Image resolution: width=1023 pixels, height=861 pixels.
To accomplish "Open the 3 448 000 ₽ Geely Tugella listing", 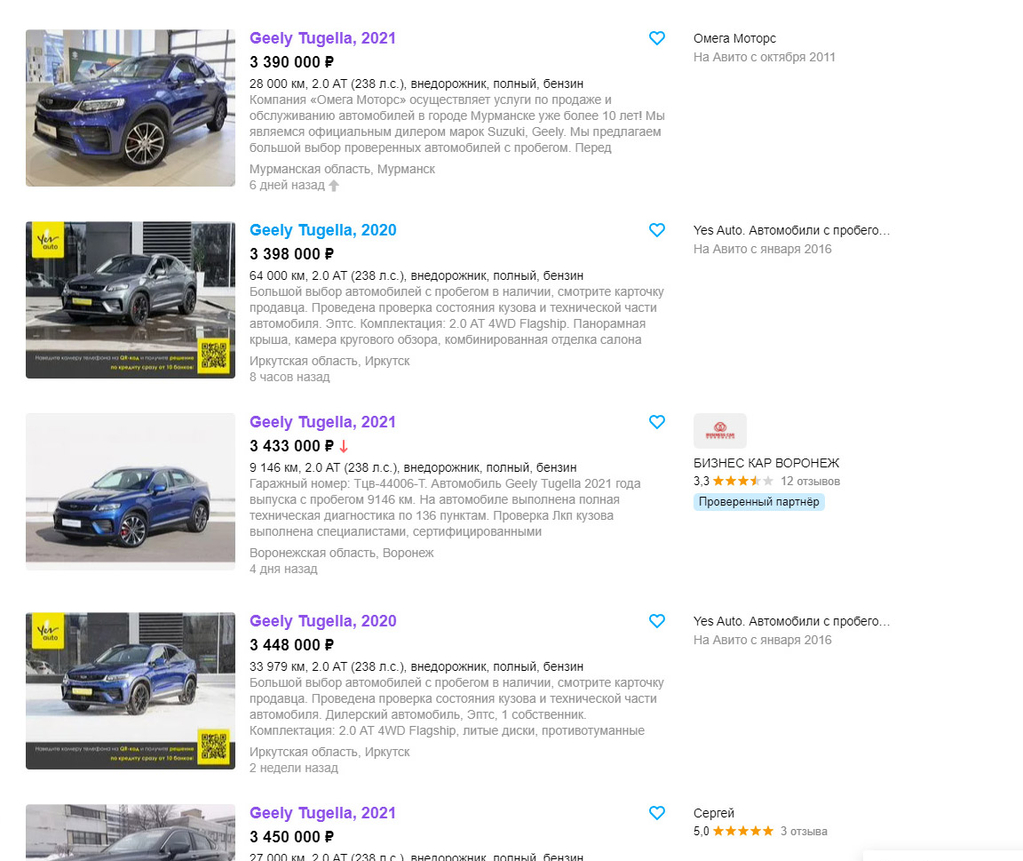I will [x=322, y=621].
